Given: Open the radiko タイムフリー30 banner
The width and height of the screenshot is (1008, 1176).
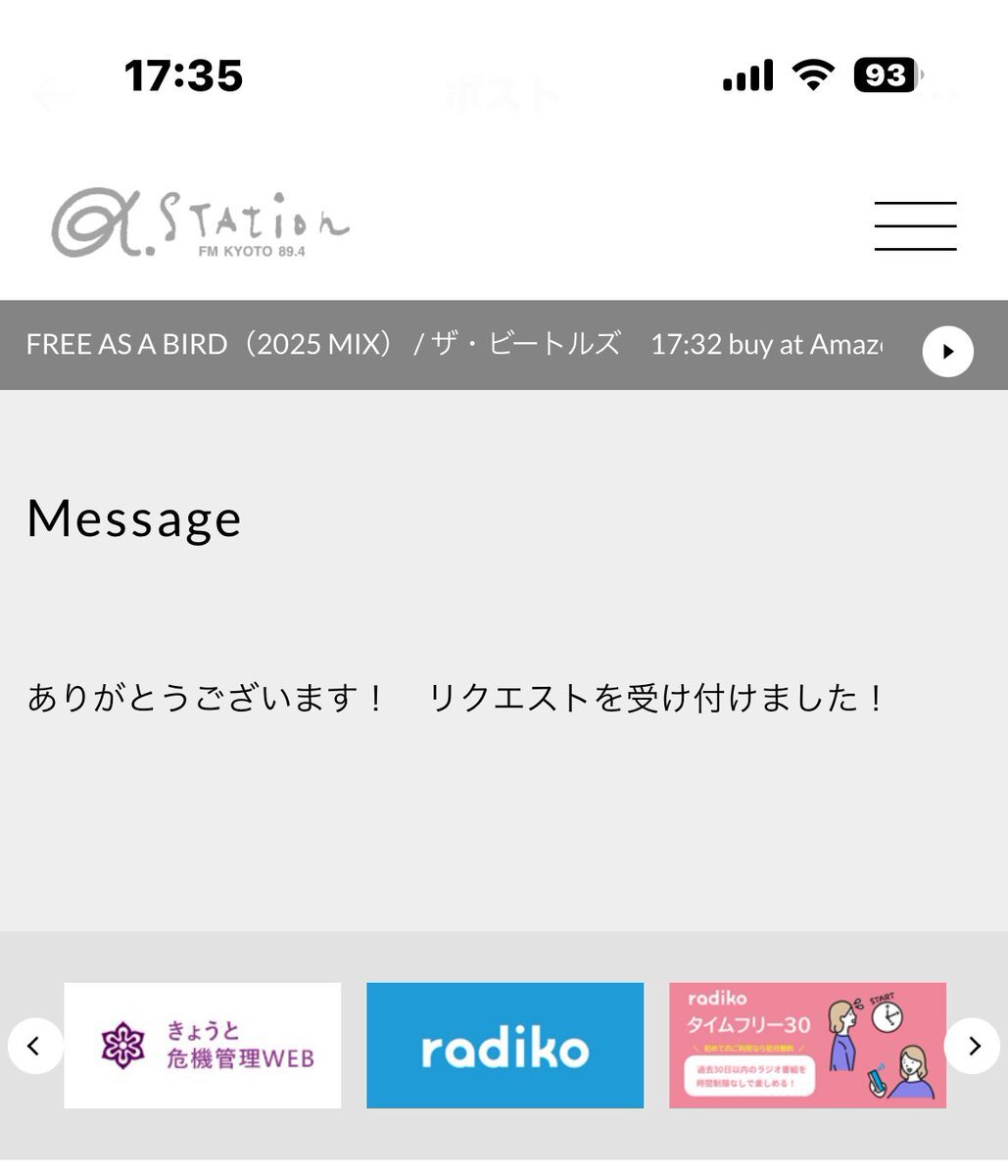Looking at the screenshot, I should tap(807, 1045).
